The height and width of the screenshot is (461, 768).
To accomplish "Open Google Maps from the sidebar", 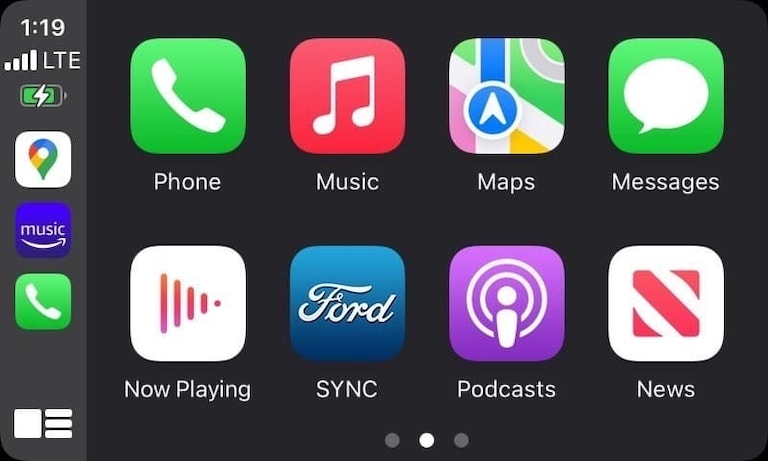I will [x=43, y=159].
